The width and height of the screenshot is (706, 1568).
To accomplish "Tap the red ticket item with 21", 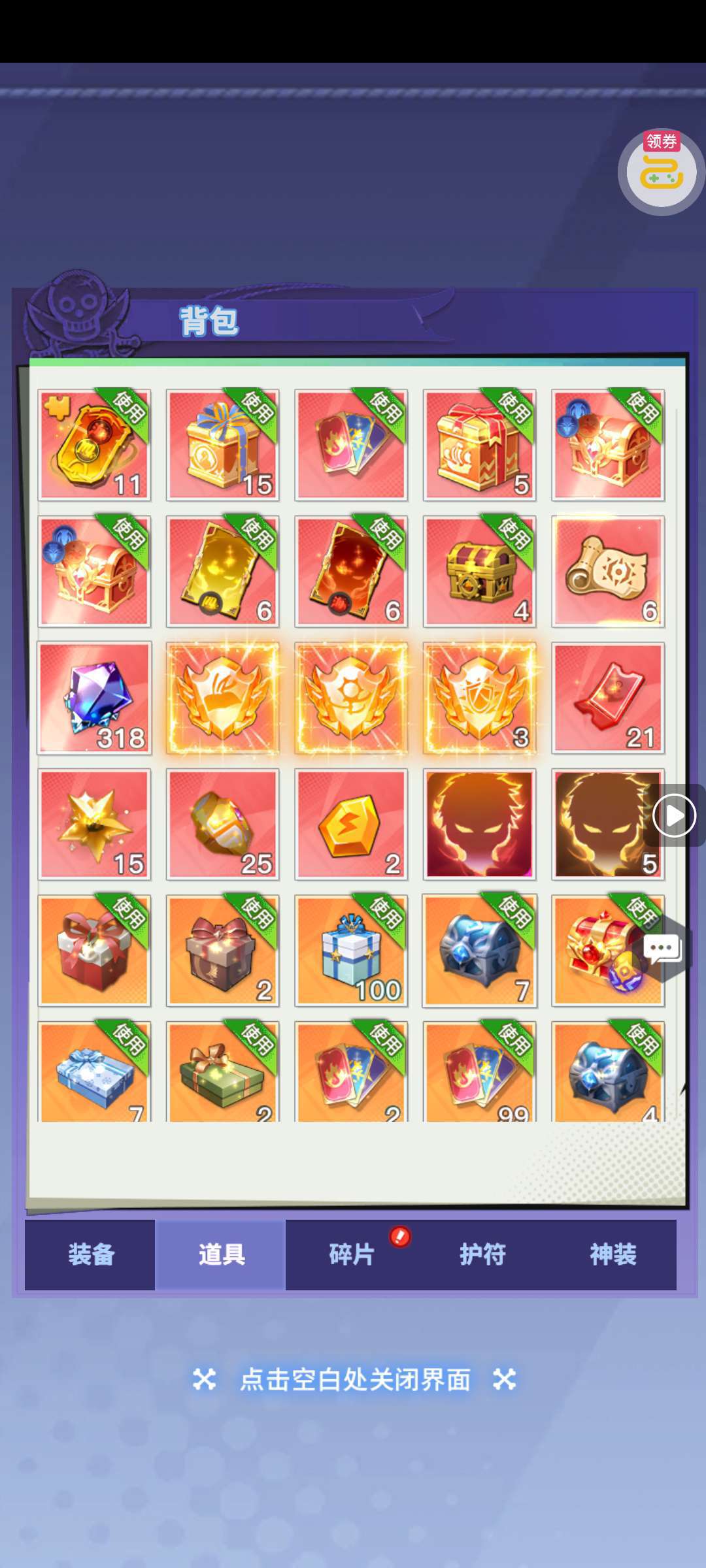I will pyautogui.click(x=608, y=698).
